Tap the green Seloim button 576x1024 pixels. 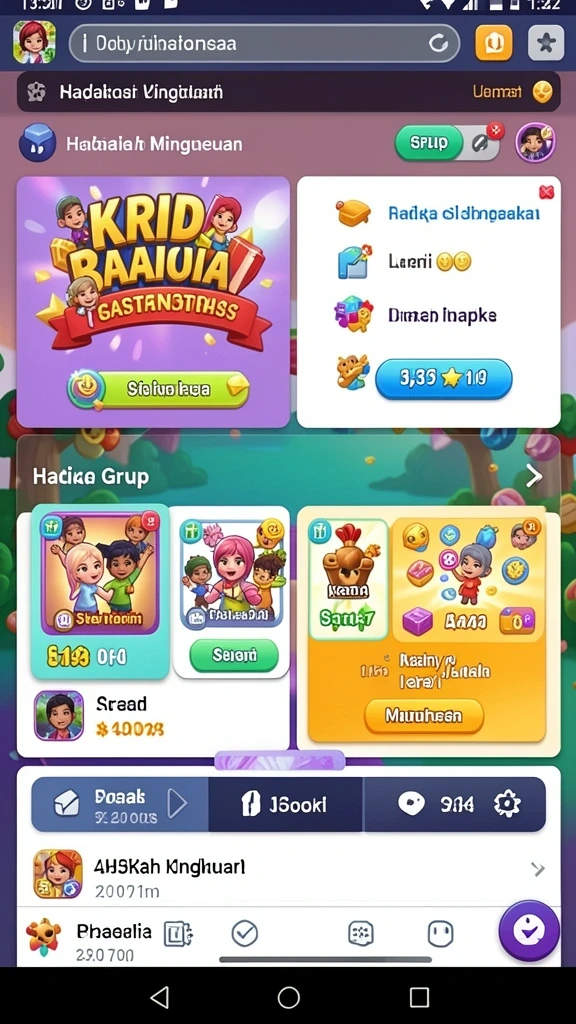click(234, 655)
